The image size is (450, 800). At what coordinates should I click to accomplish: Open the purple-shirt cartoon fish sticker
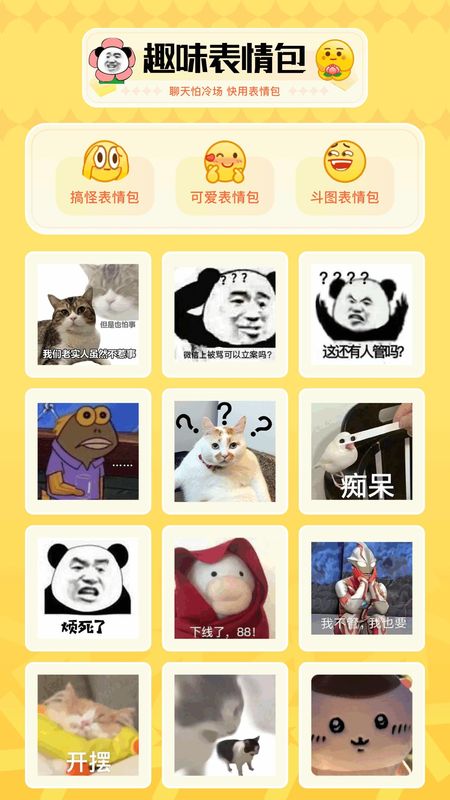tap(88, 451)
